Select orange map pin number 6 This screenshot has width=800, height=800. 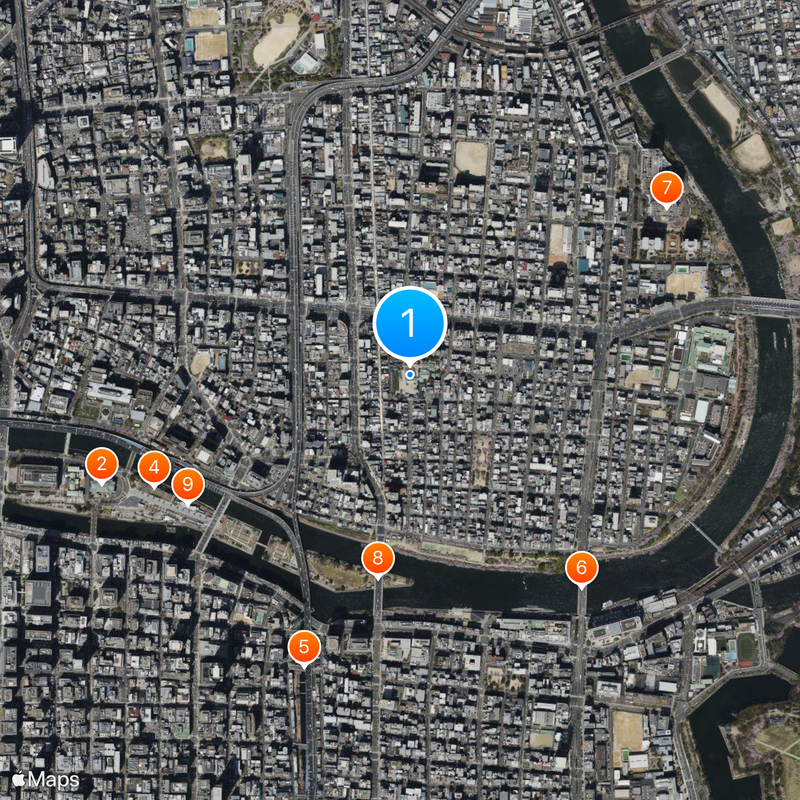pos(581,568)
